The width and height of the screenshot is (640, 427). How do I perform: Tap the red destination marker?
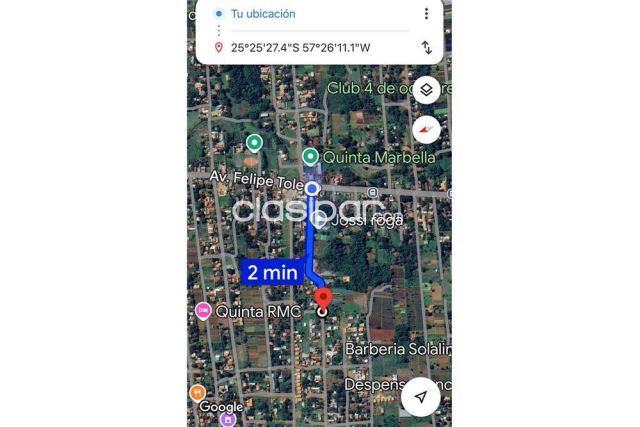(x=322, y=299)
